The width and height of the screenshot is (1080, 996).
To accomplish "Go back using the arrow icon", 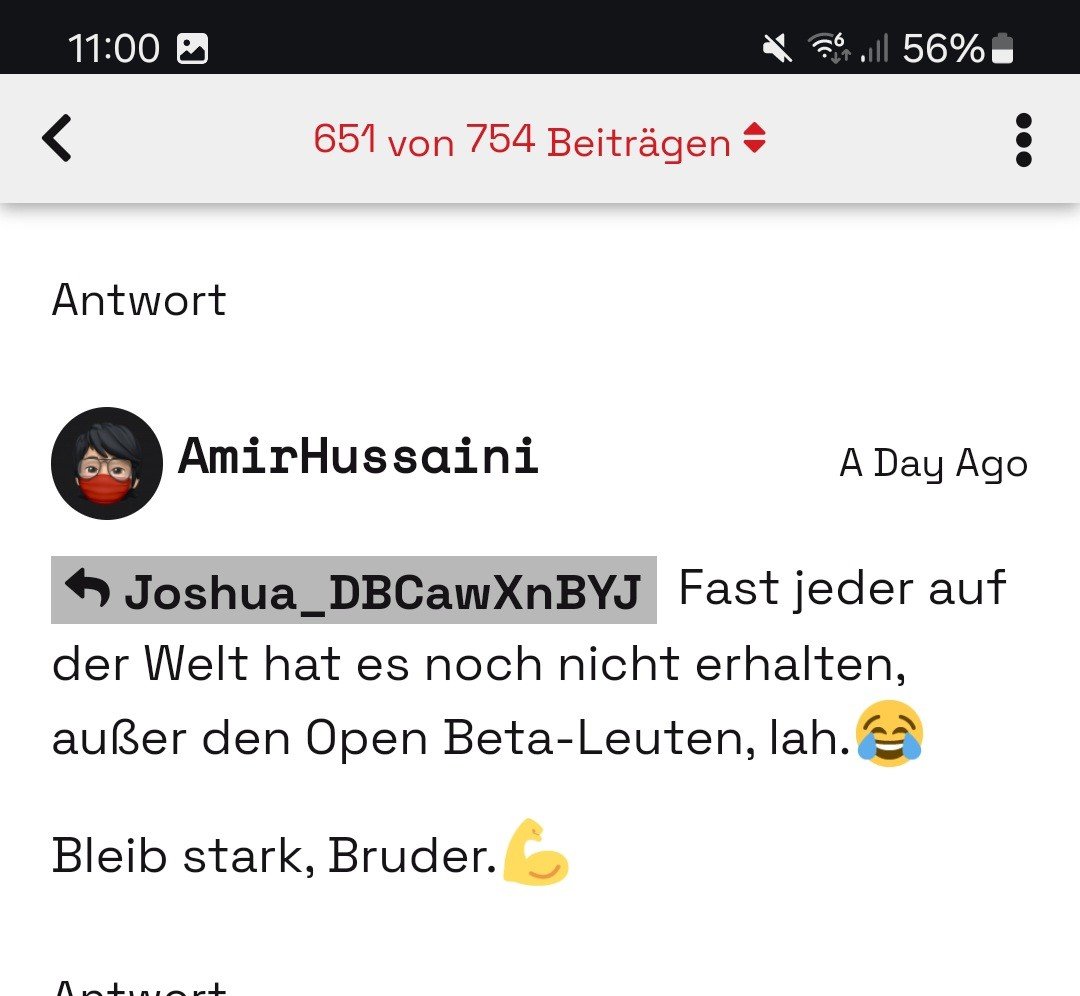I will click(57, 139).
